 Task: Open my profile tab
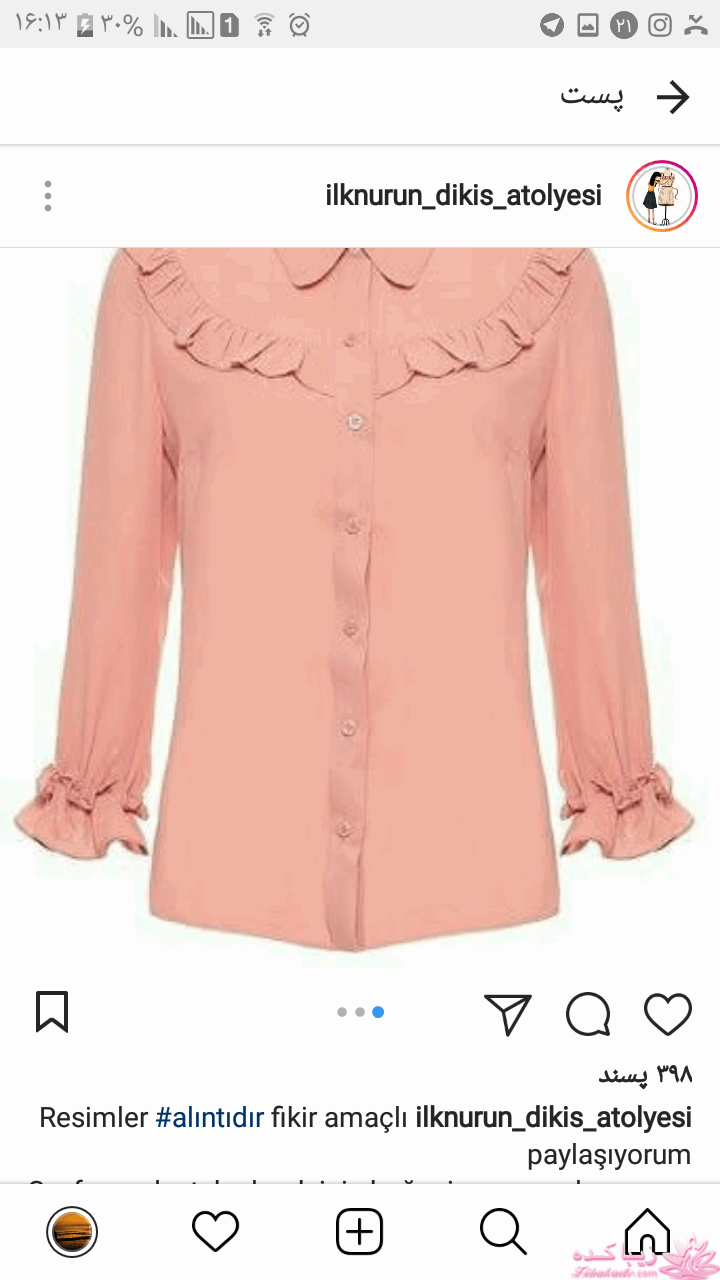tap(72, 1231)
